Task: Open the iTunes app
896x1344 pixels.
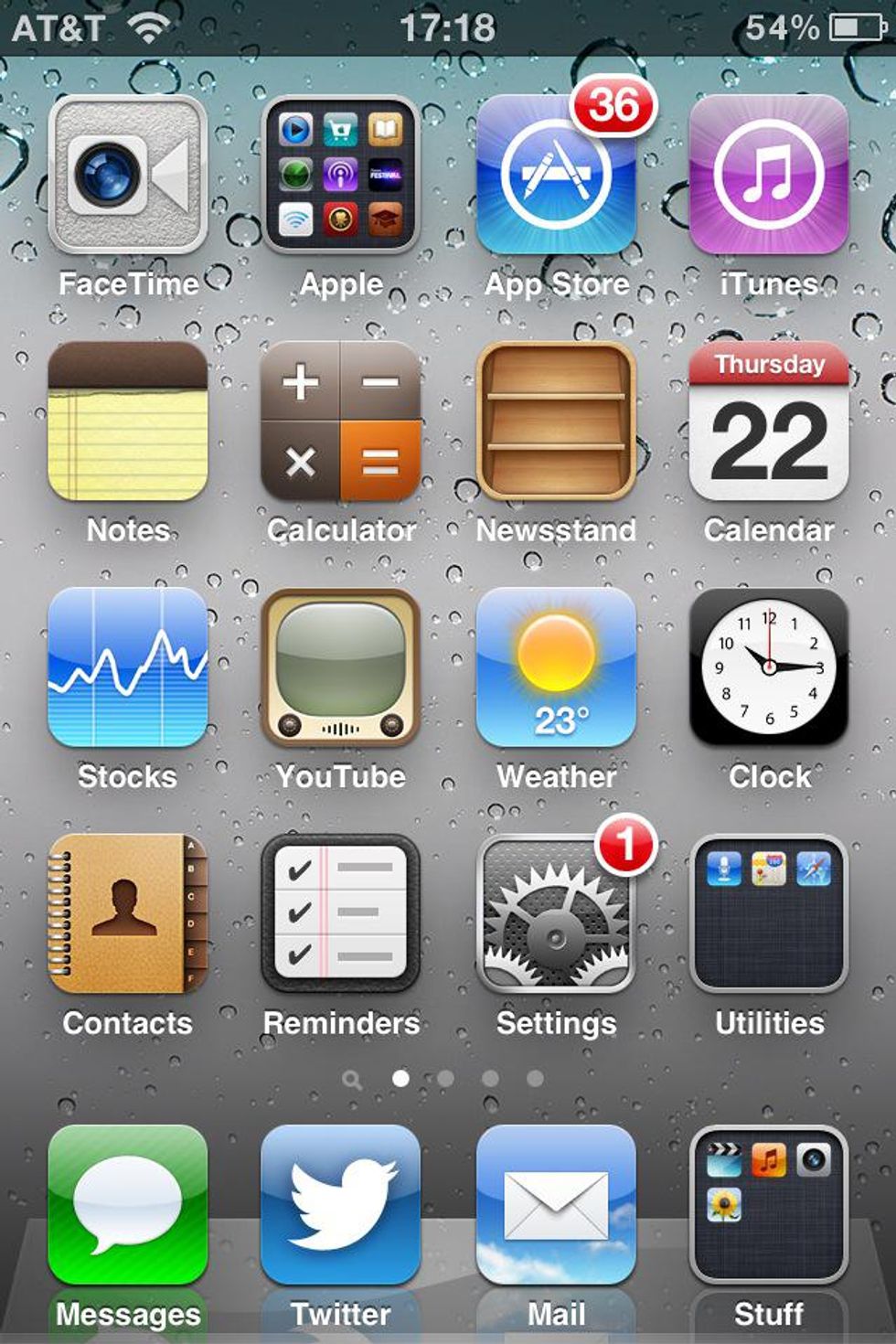Action: coord(769,175)
